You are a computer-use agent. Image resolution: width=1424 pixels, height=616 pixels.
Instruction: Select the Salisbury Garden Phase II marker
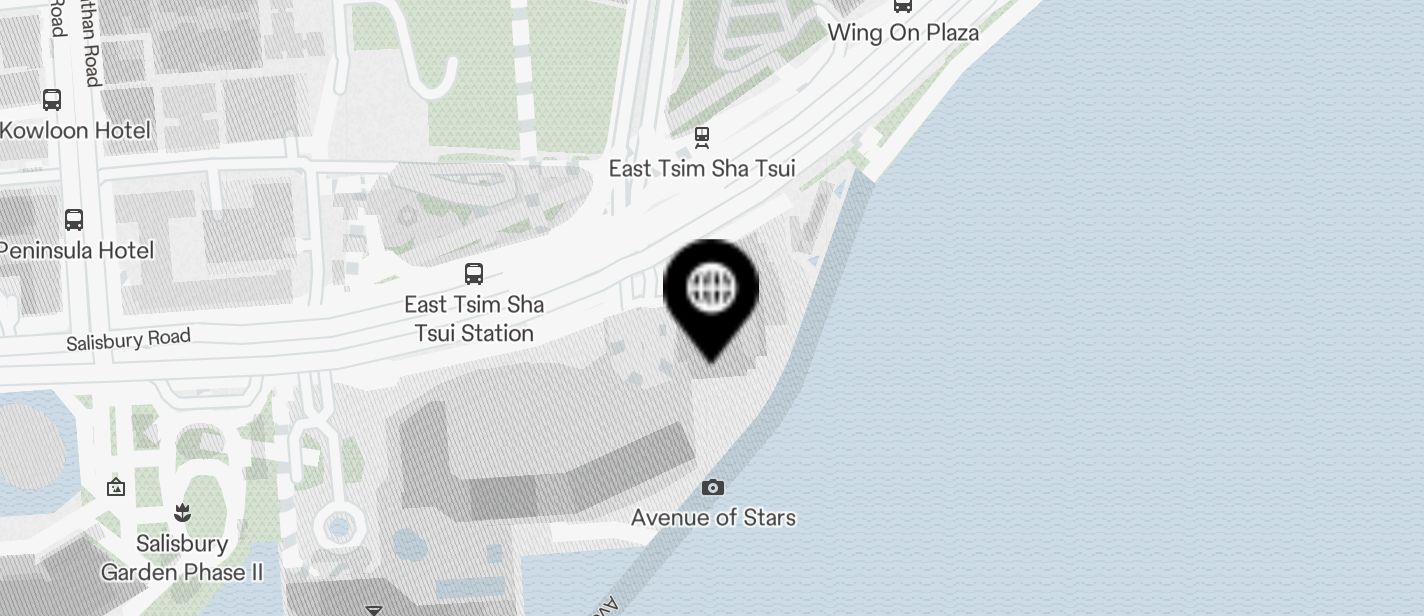(182, 513)
